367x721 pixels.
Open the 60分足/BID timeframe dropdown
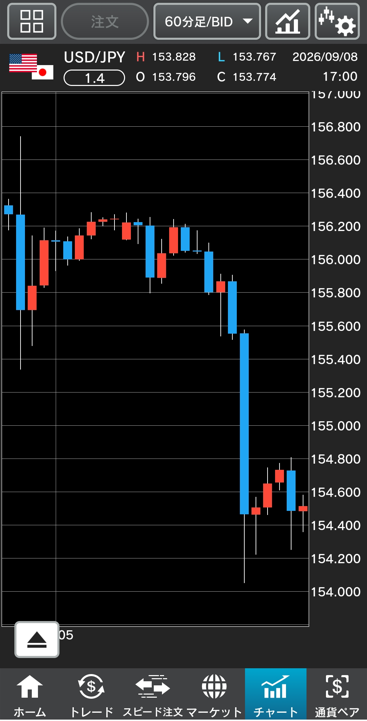click(207, 22)
